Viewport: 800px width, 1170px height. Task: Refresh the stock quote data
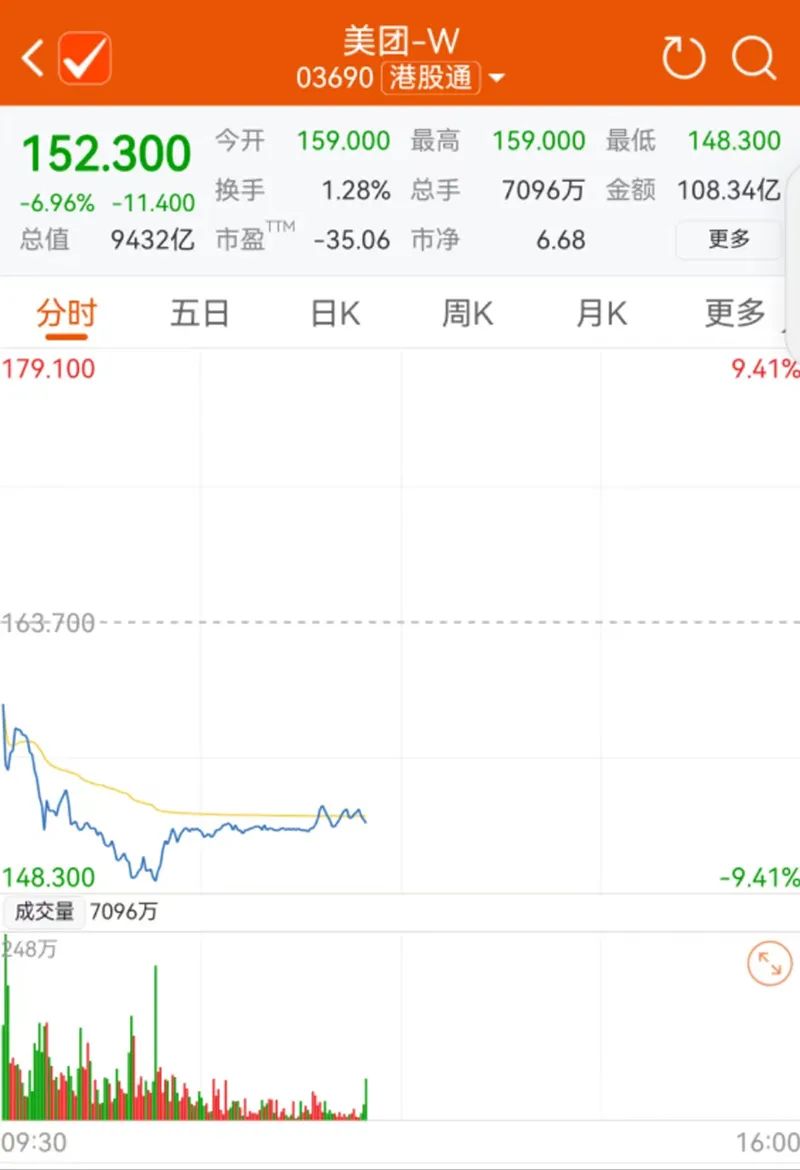[684, 58]
